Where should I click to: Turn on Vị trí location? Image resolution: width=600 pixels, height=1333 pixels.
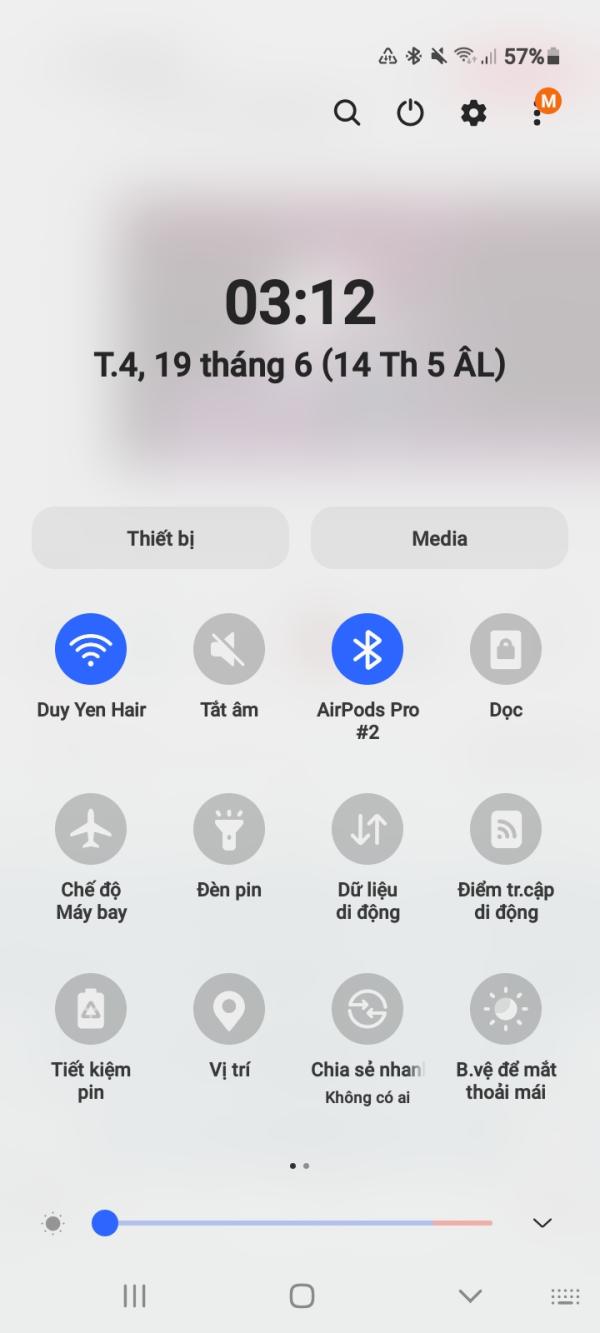tap(229, 1009)
